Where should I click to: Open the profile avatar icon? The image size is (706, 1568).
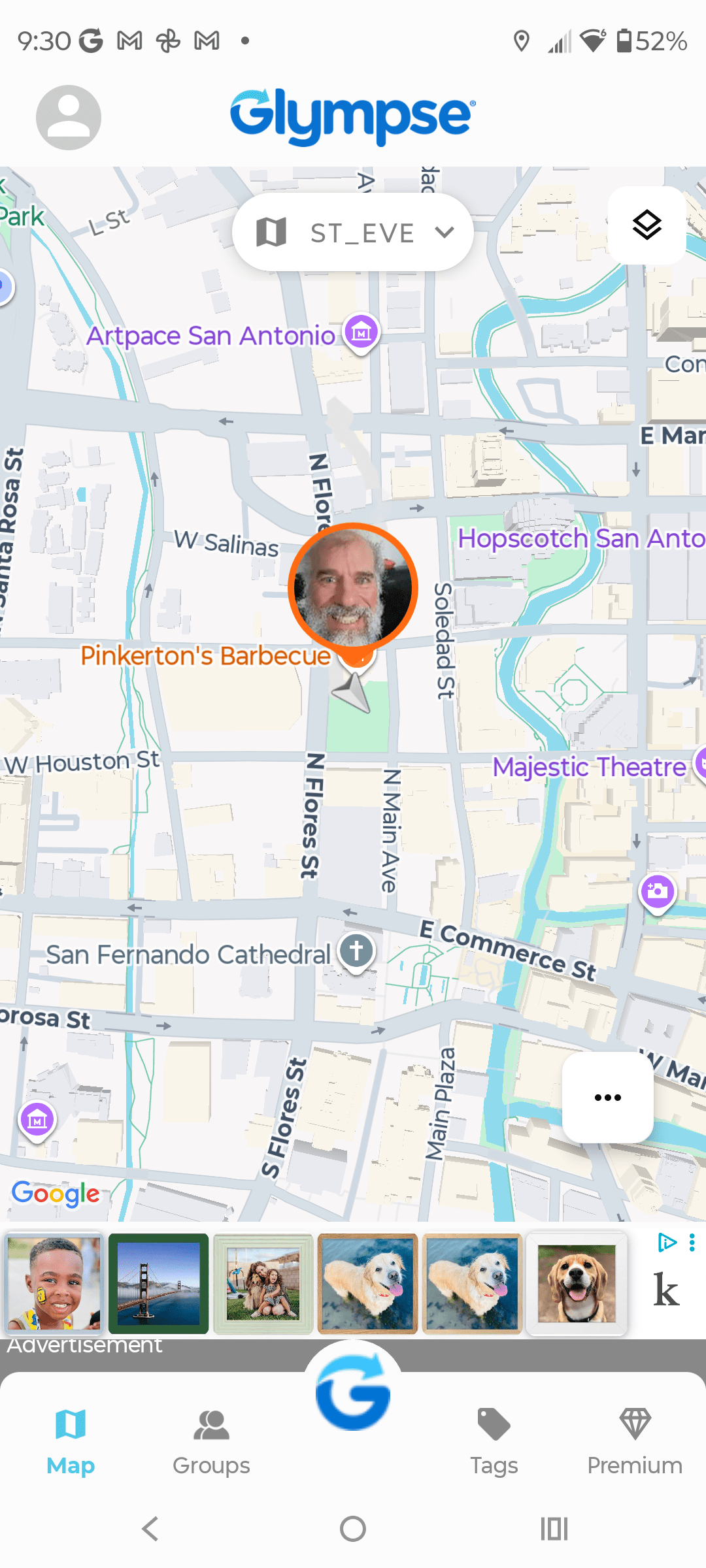tap(68, 118)
